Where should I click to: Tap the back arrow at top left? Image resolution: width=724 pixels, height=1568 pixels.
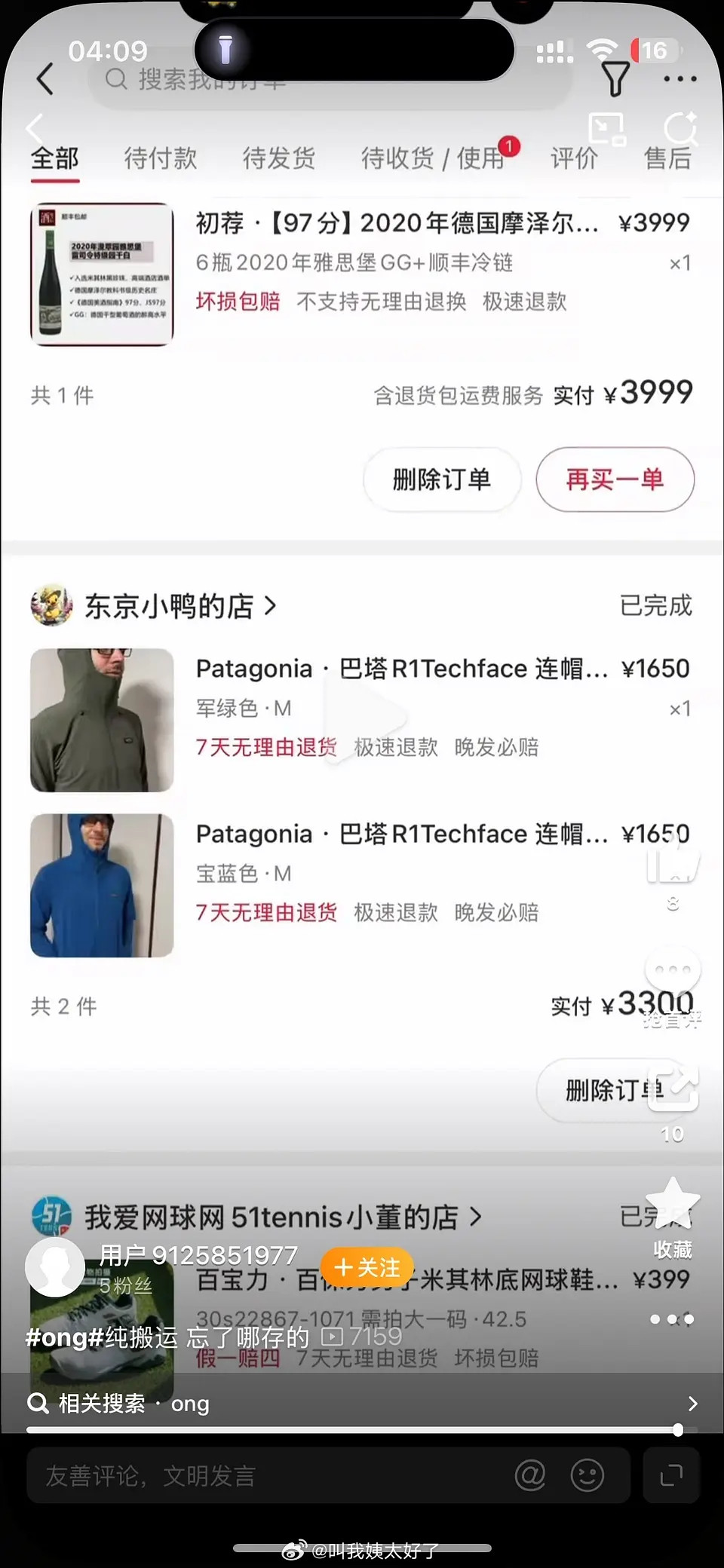point(45,78)
